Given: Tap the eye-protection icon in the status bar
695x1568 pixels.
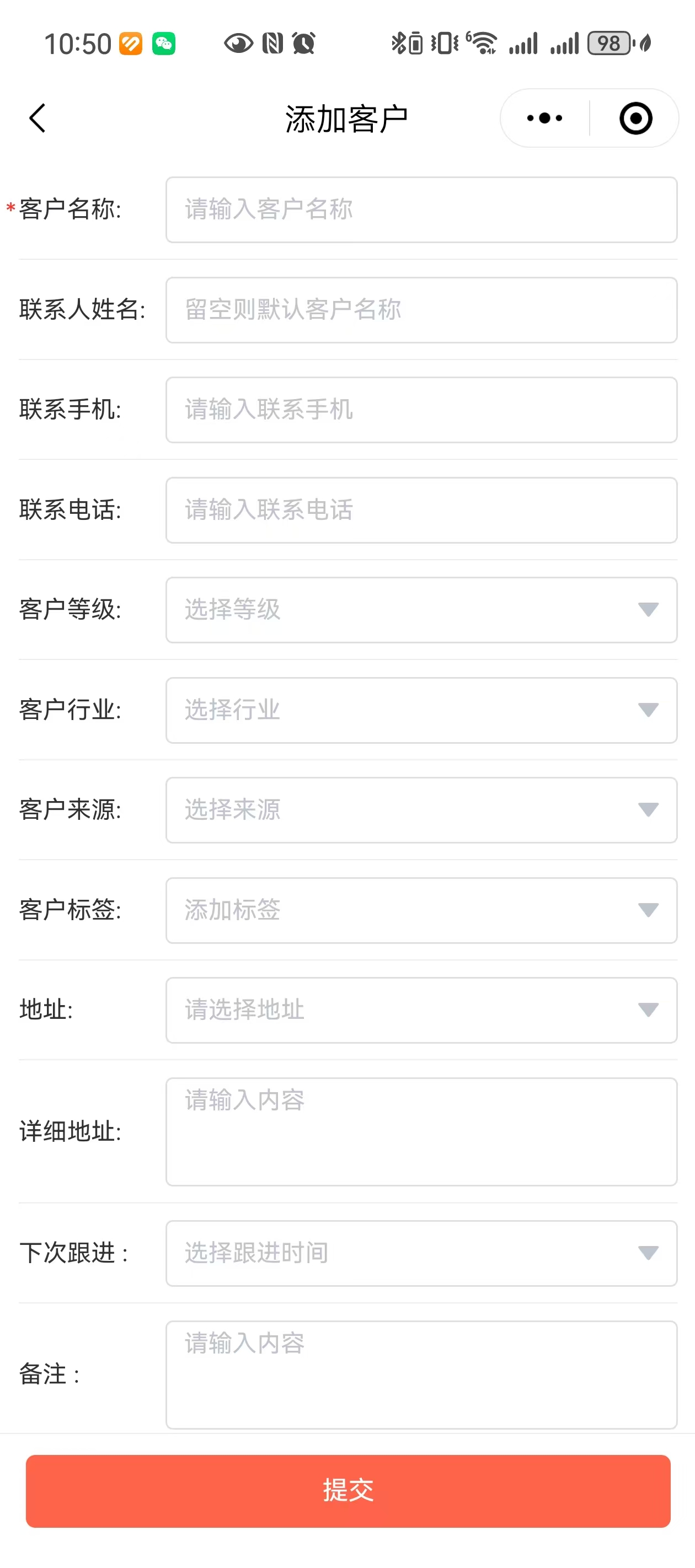Looking at the screenshot, I should [238, 42].
